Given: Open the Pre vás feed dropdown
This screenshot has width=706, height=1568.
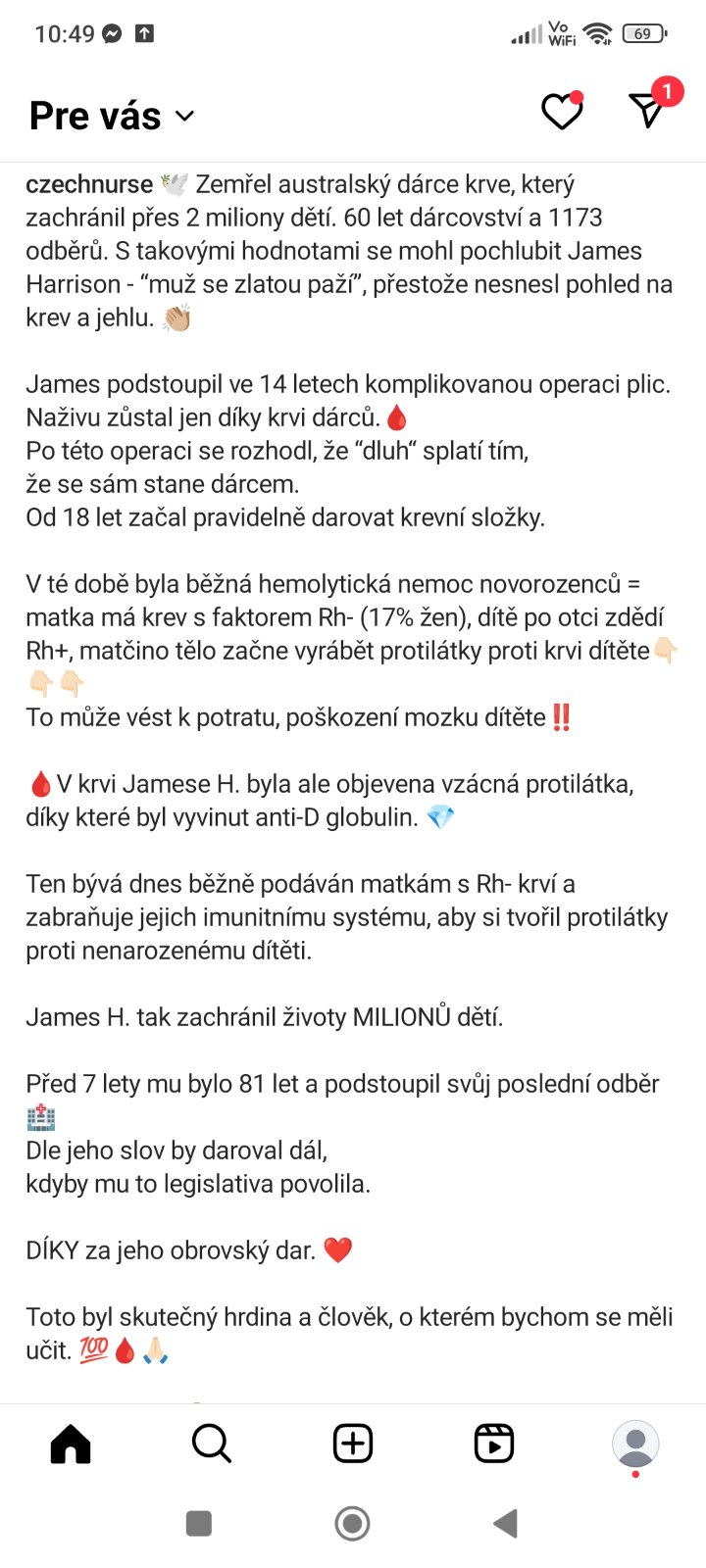Looking at the screenshot, I should pos(112,116).
